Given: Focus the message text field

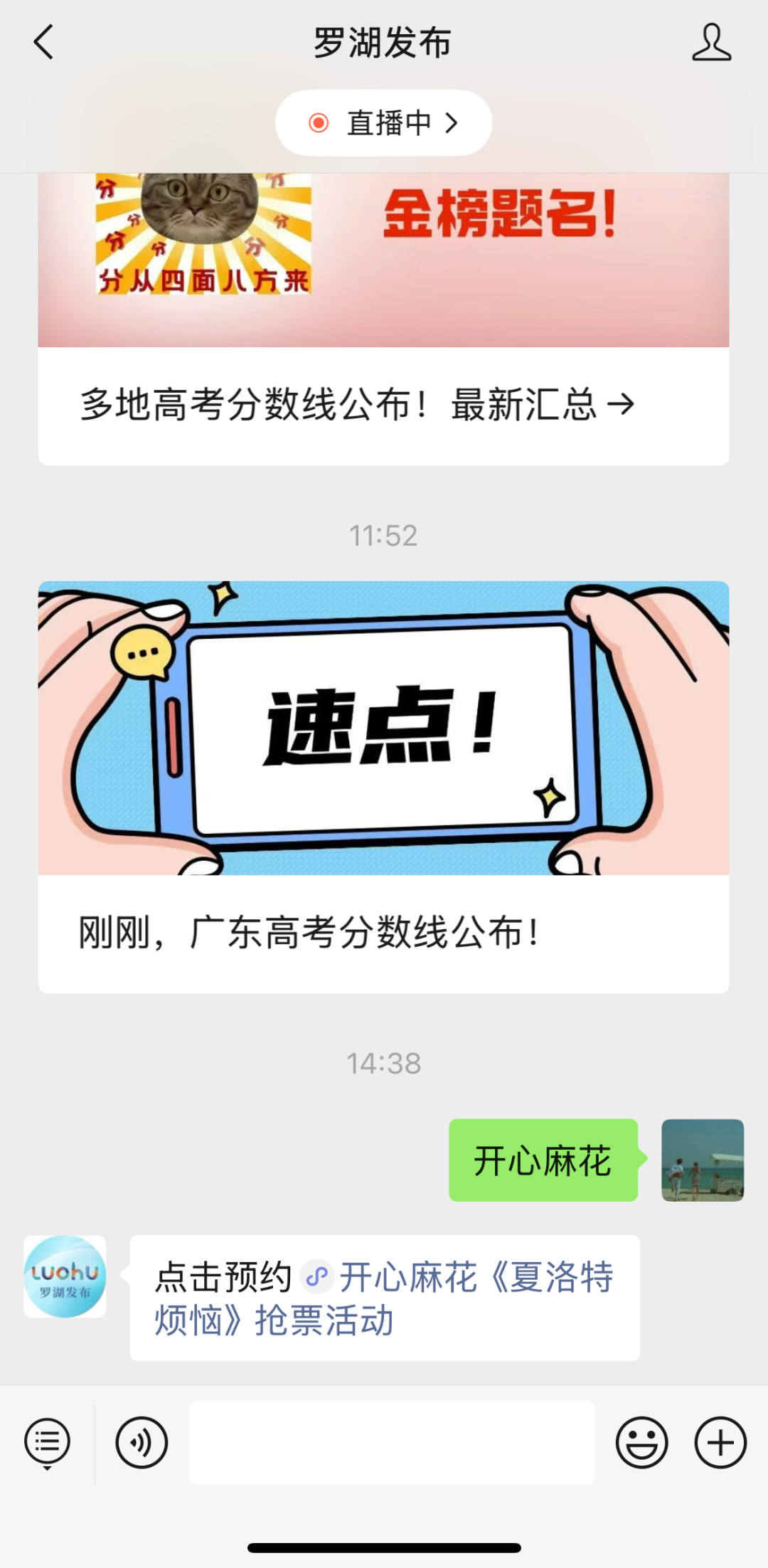Looking at the screenshot, I should coord(391,1443).
